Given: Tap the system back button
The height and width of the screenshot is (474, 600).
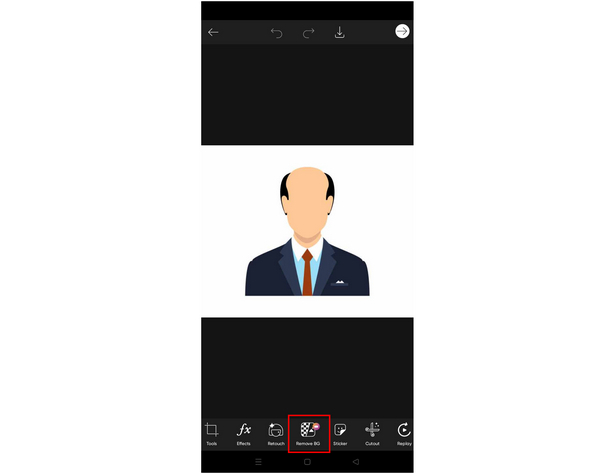Looking at the screenshot, I should coord(355,462).
